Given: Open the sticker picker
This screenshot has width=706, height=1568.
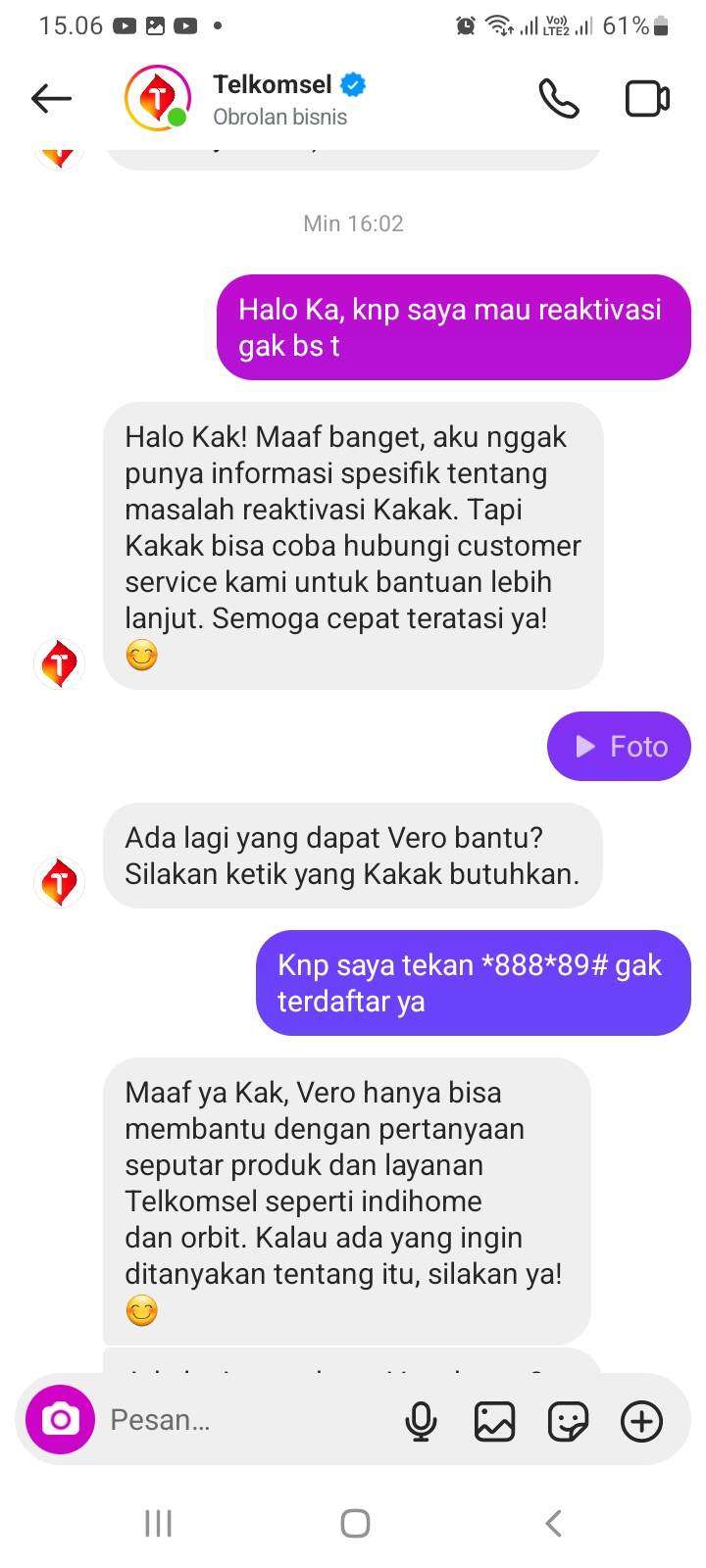Looking at the screenshot, I should tap(568, 1421).
